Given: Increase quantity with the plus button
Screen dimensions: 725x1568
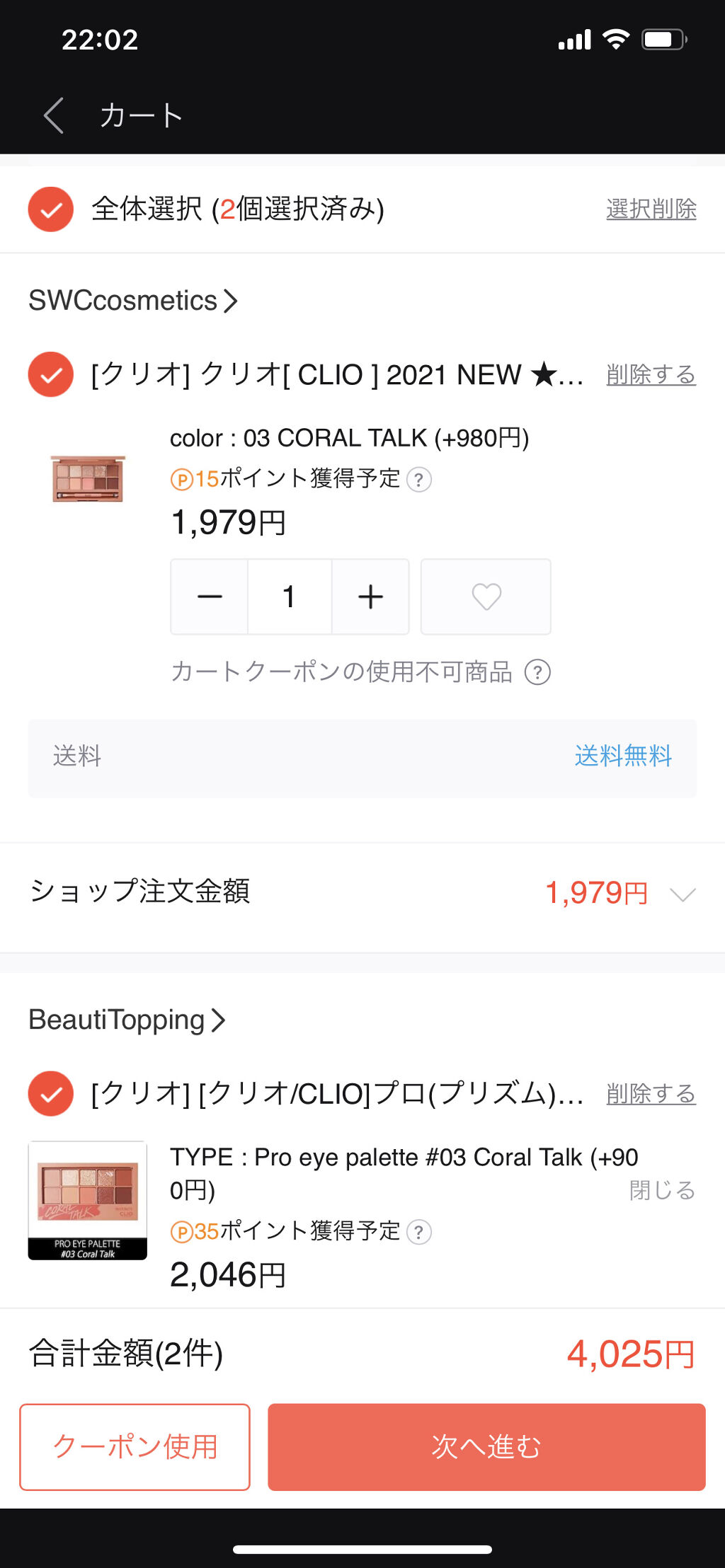Looking at the screenshot, I should pyautogui.click(x=370, y=596).
